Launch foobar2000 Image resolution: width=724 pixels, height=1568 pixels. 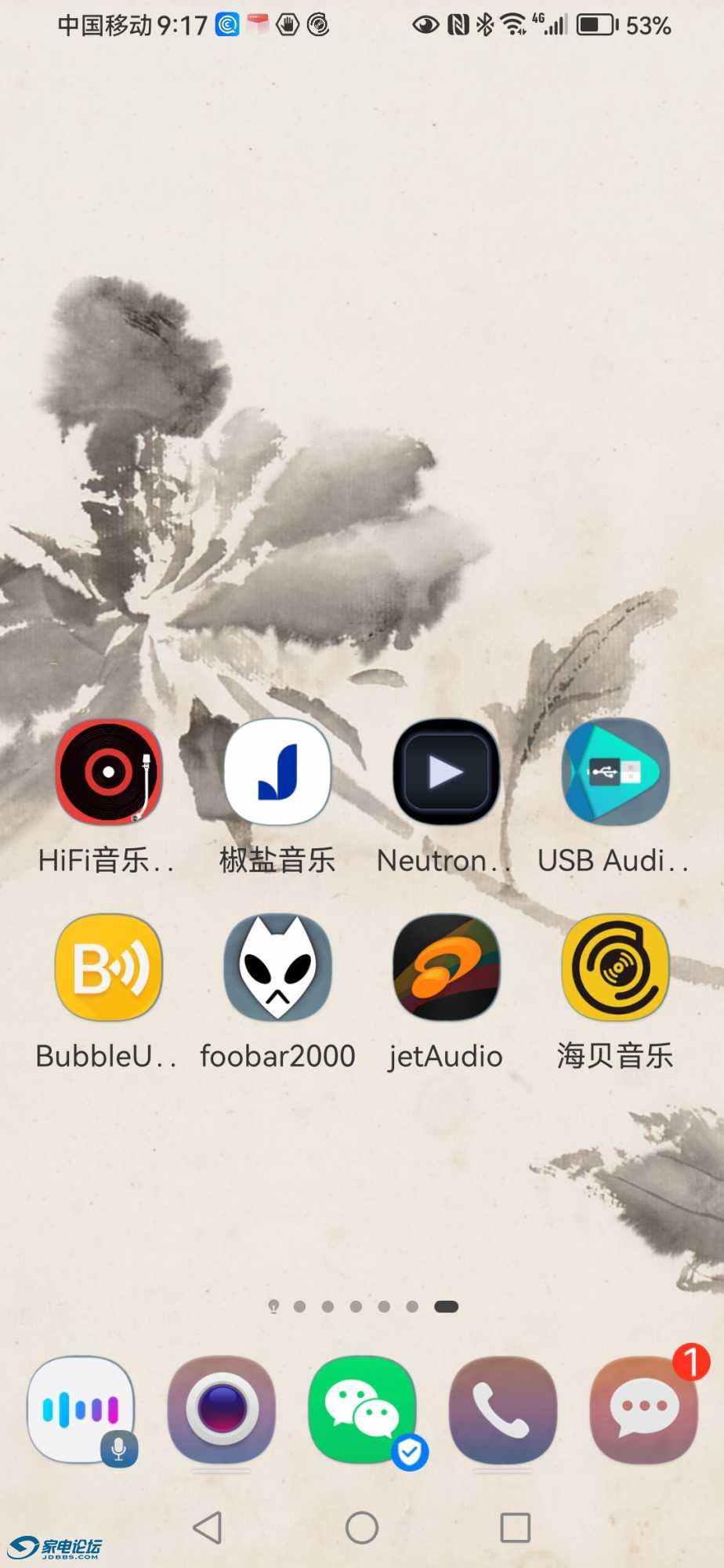pyautogui.click(x=277, y=968)
